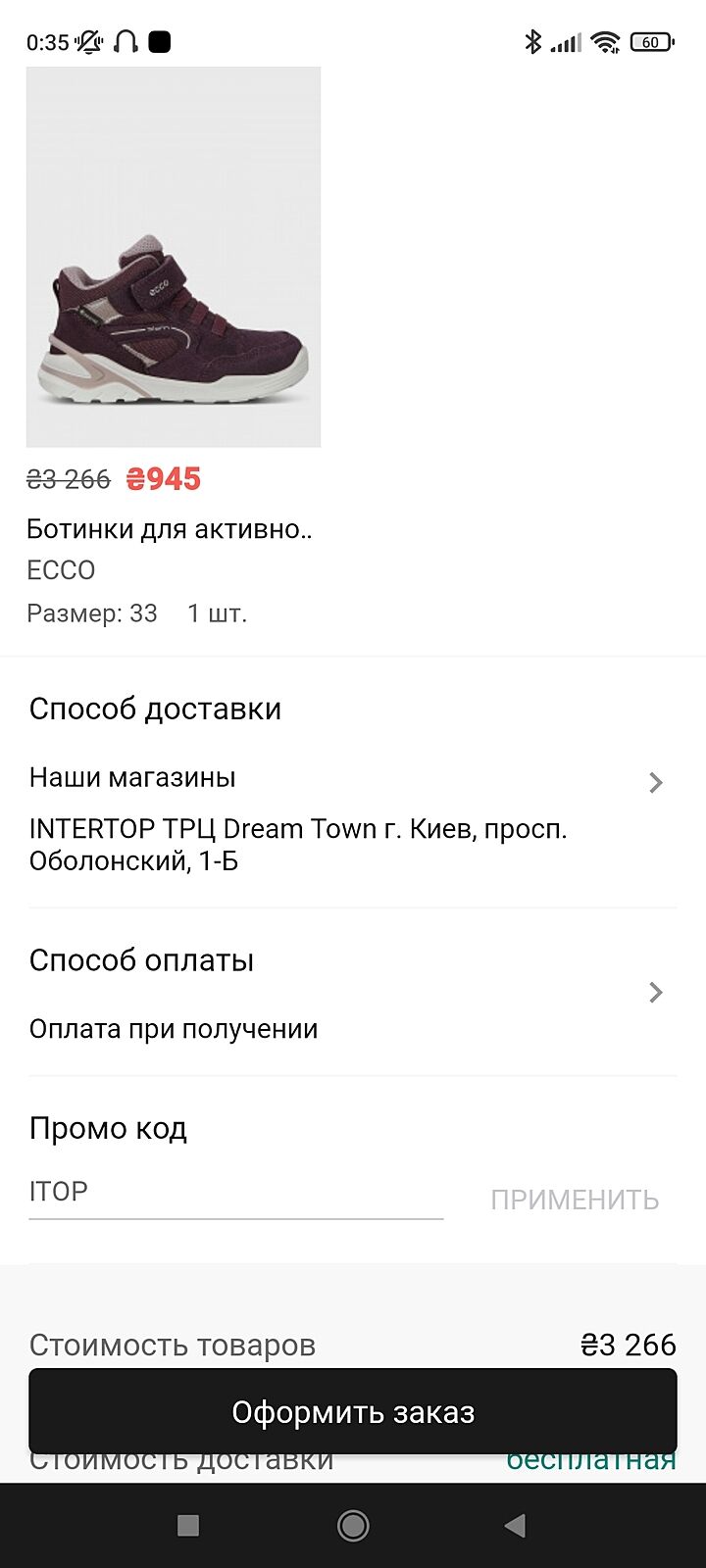This screenshot has height=1568, width=706.
Task: Open the Способ оплаты payment options
Action: point(352,993)
